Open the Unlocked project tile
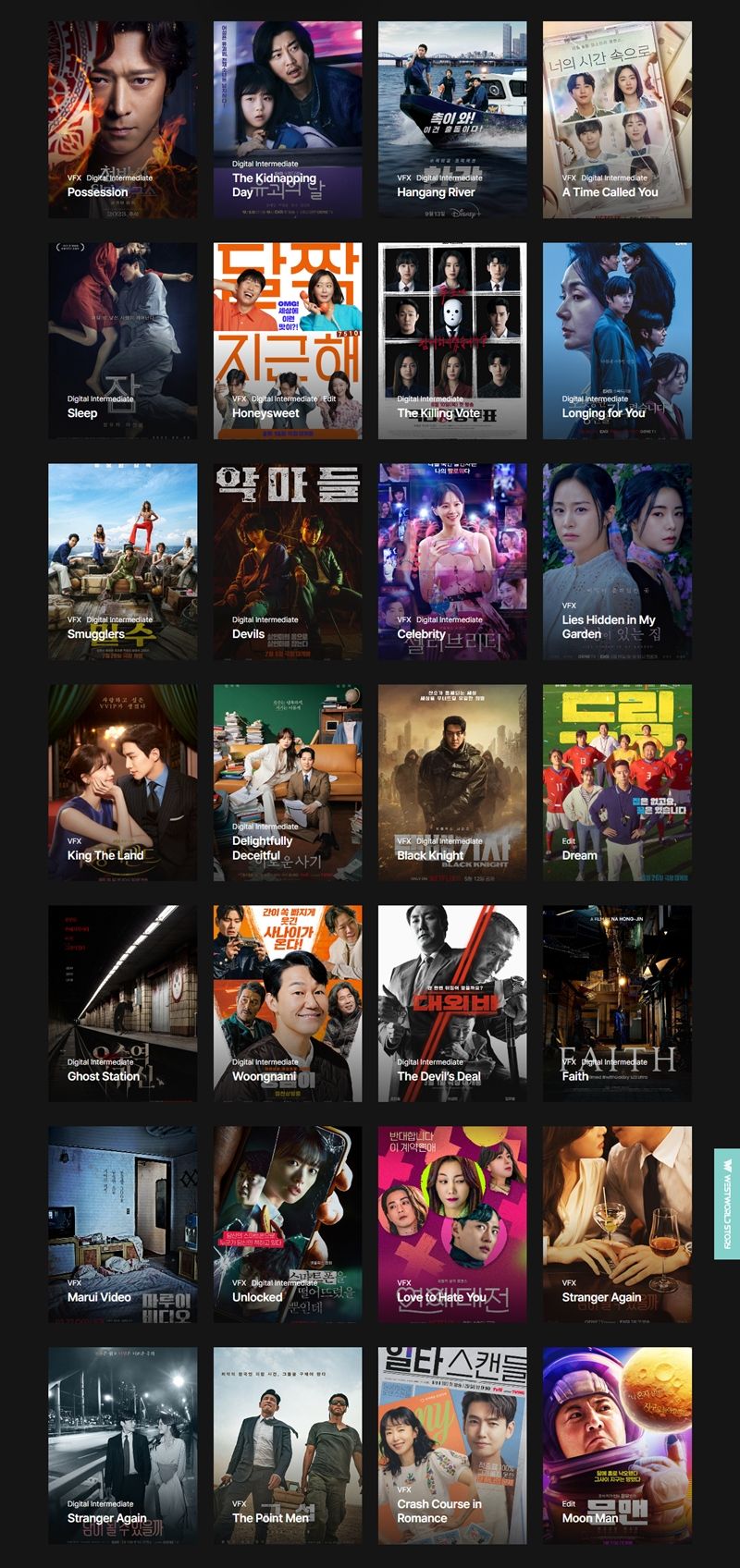 tap(288, 1225)
